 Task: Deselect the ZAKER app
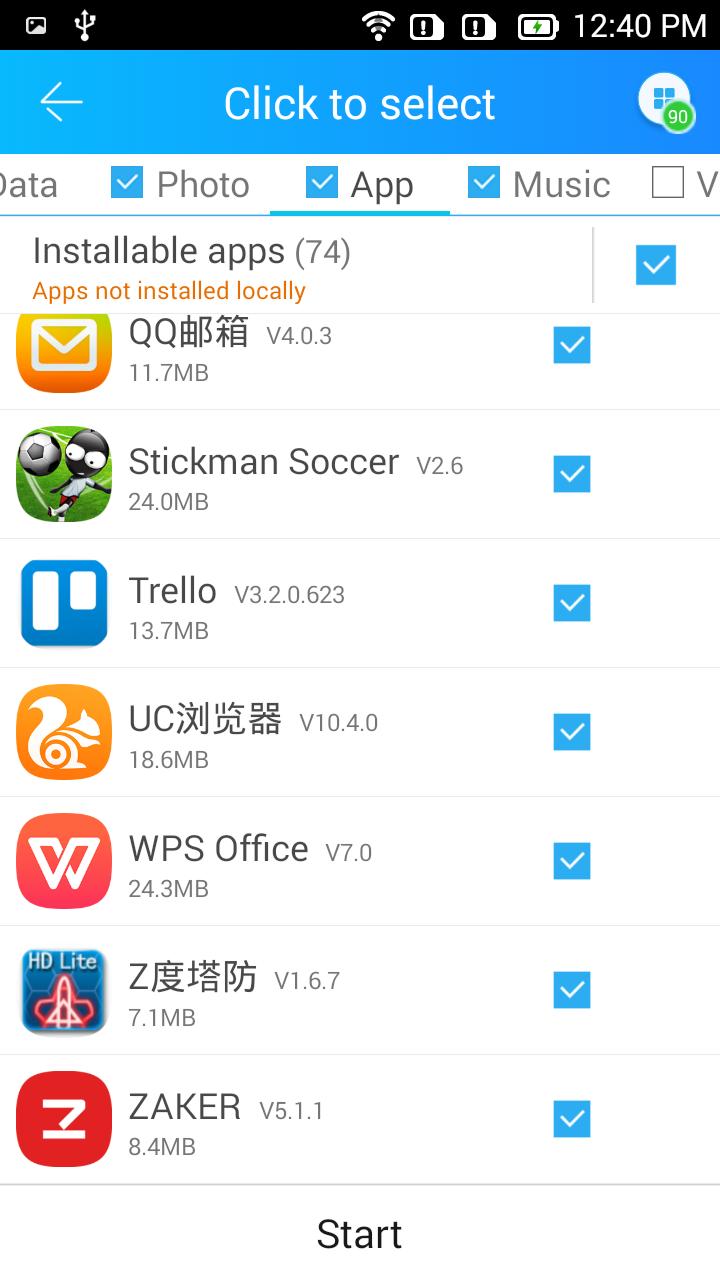coord(572,1119)
